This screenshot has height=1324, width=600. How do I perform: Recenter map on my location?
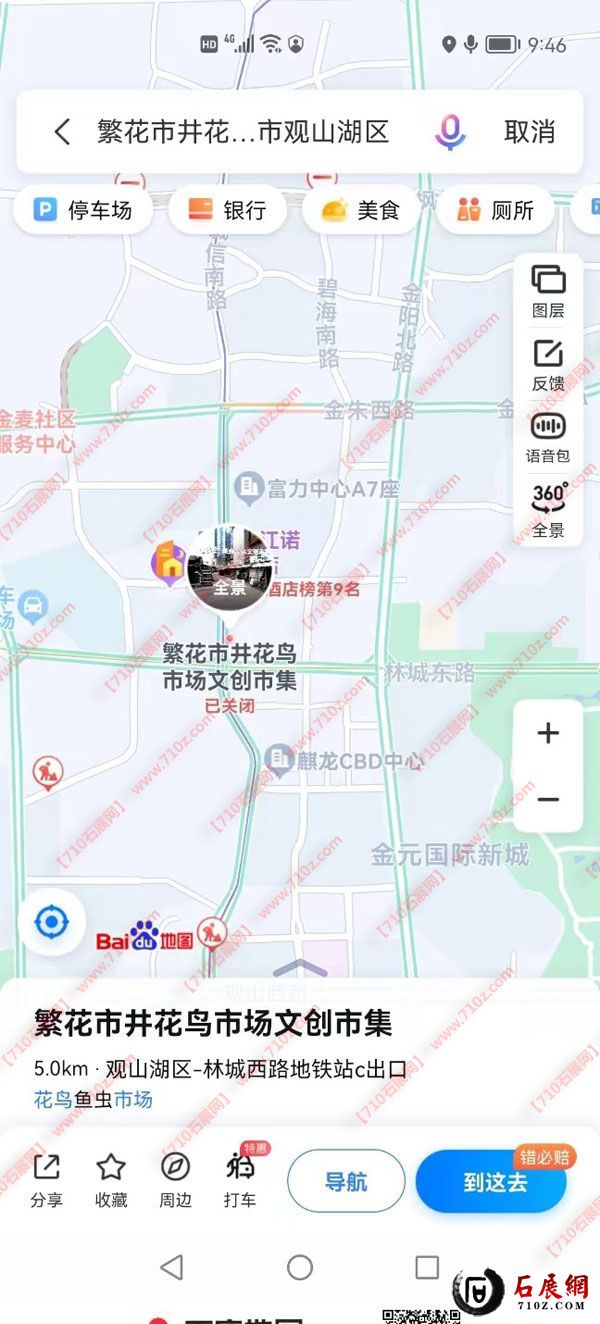point(52,922)
